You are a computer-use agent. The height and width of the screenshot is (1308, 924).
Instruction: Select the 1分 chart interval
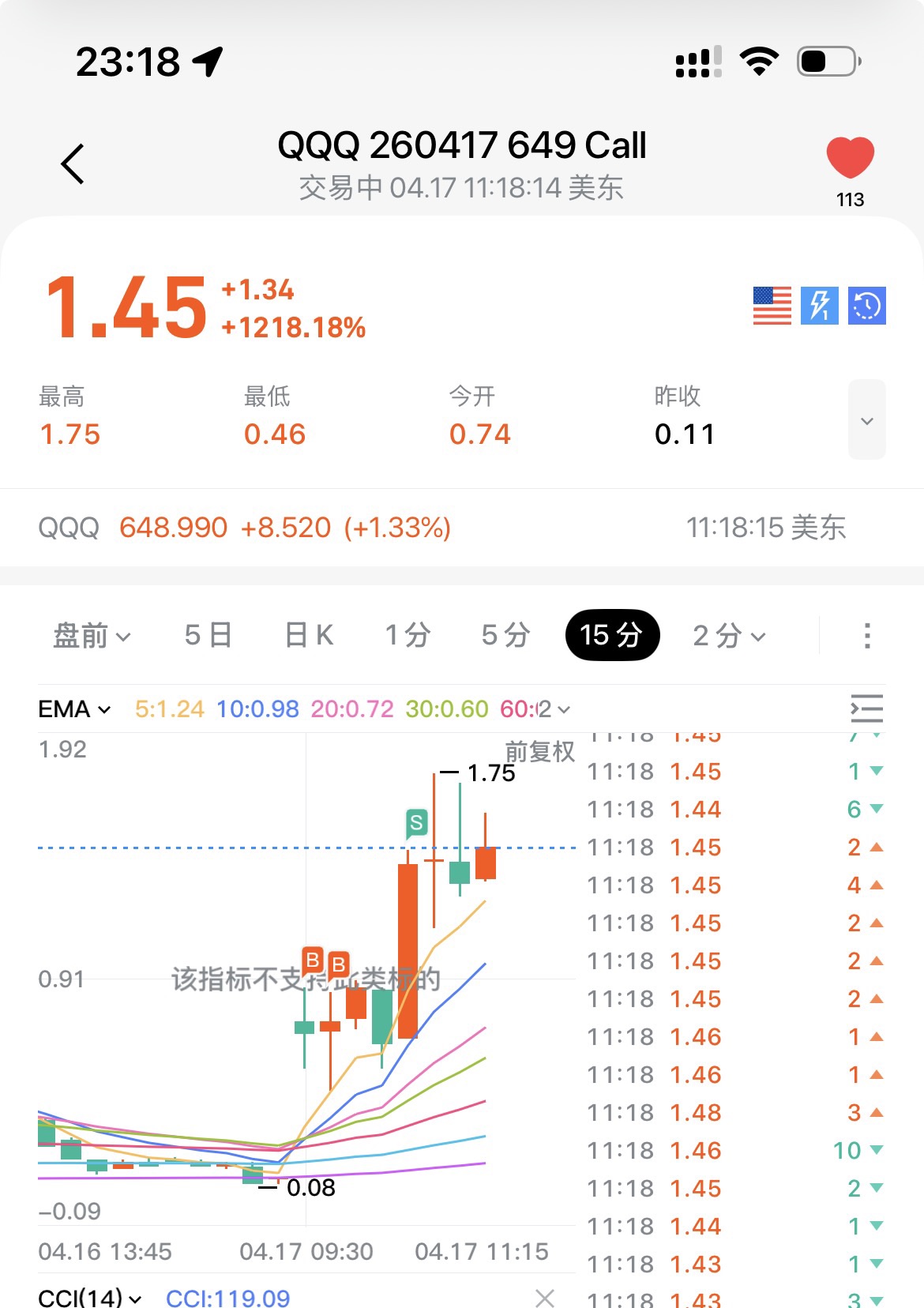(408, 635)
